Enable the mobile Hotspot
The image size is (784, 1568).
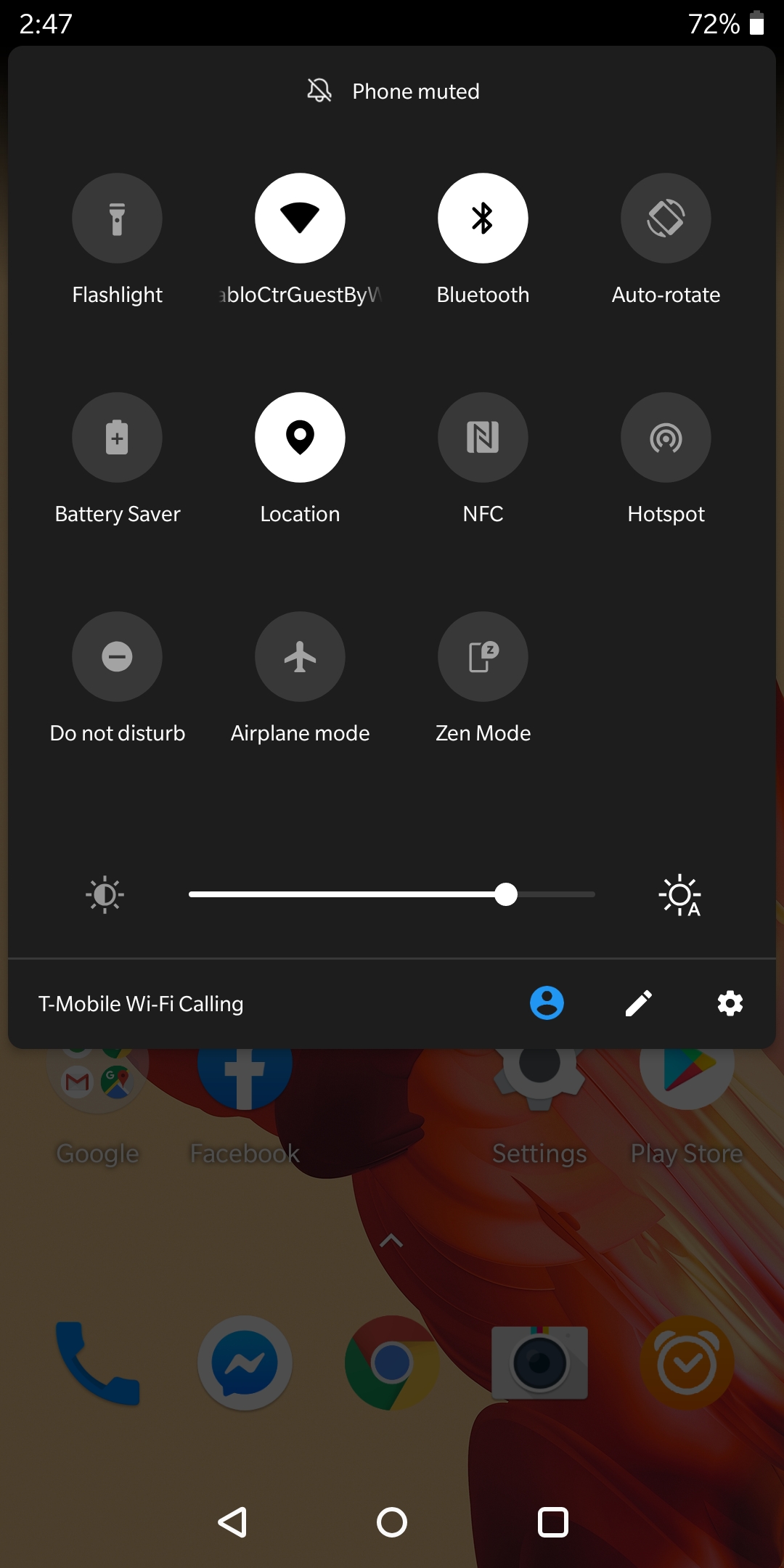(666, 437)
